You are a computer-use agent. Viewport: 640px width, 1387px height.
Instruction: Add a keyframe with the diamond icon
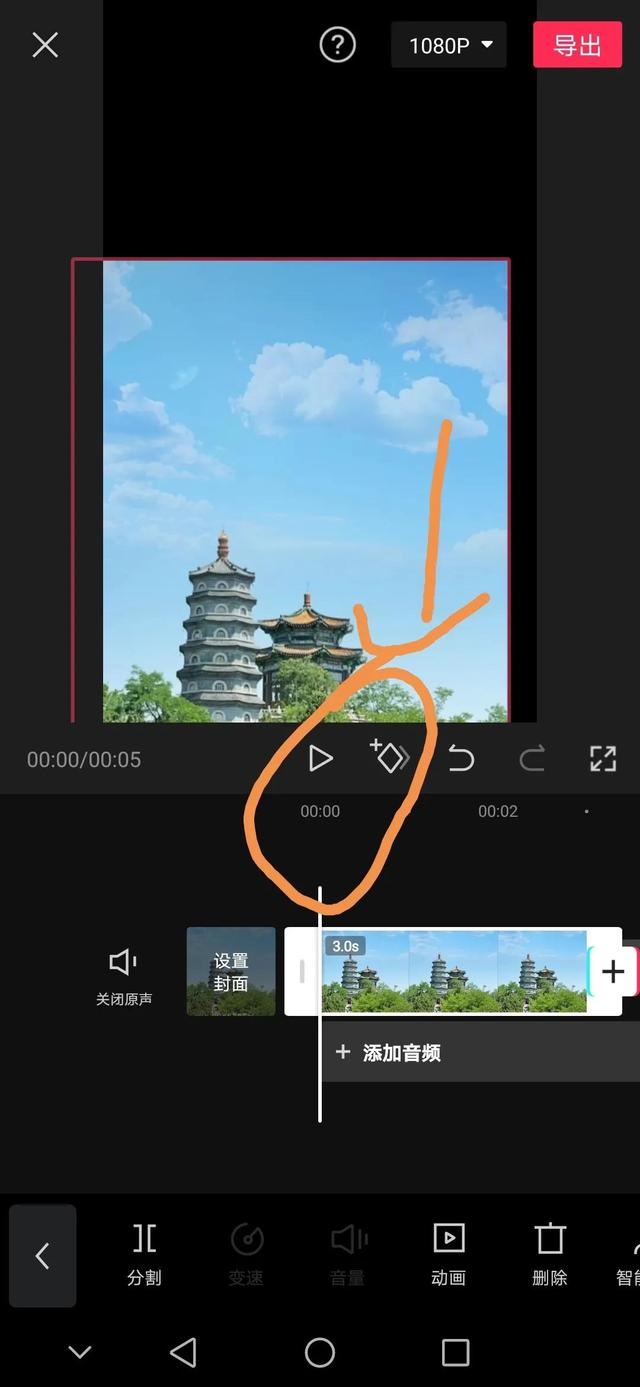coord(390,757)
